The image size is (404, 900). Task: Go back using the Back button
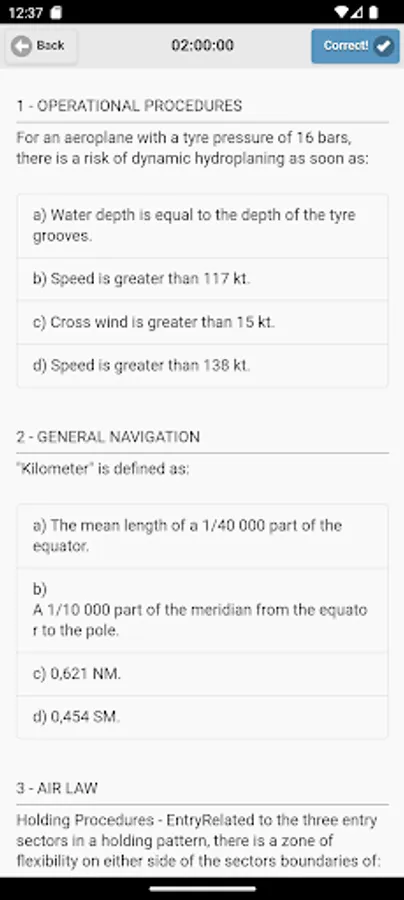[41, 46]
